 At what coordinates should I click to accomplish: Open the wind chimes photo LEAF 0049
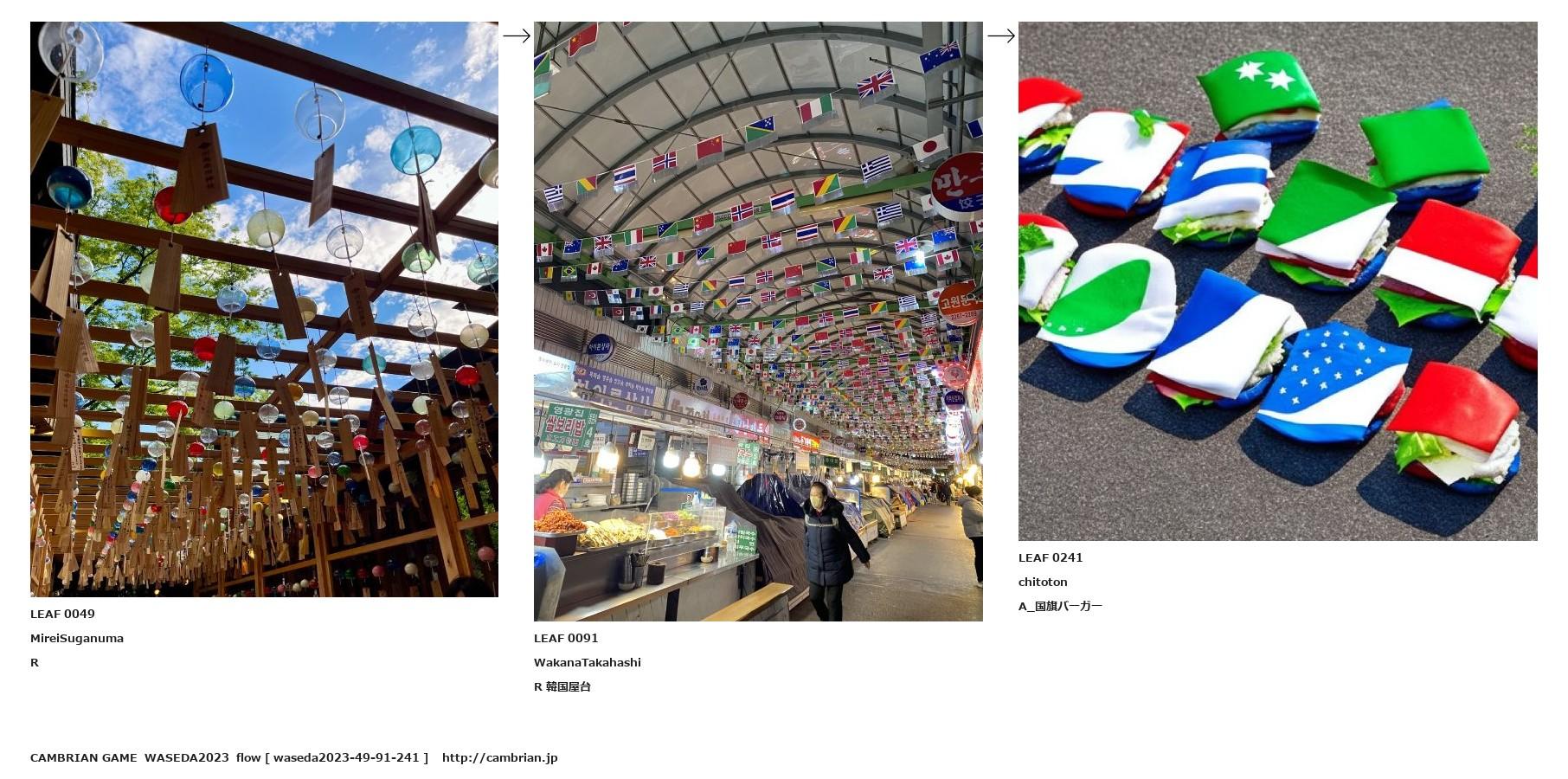[x=264, y=309]
